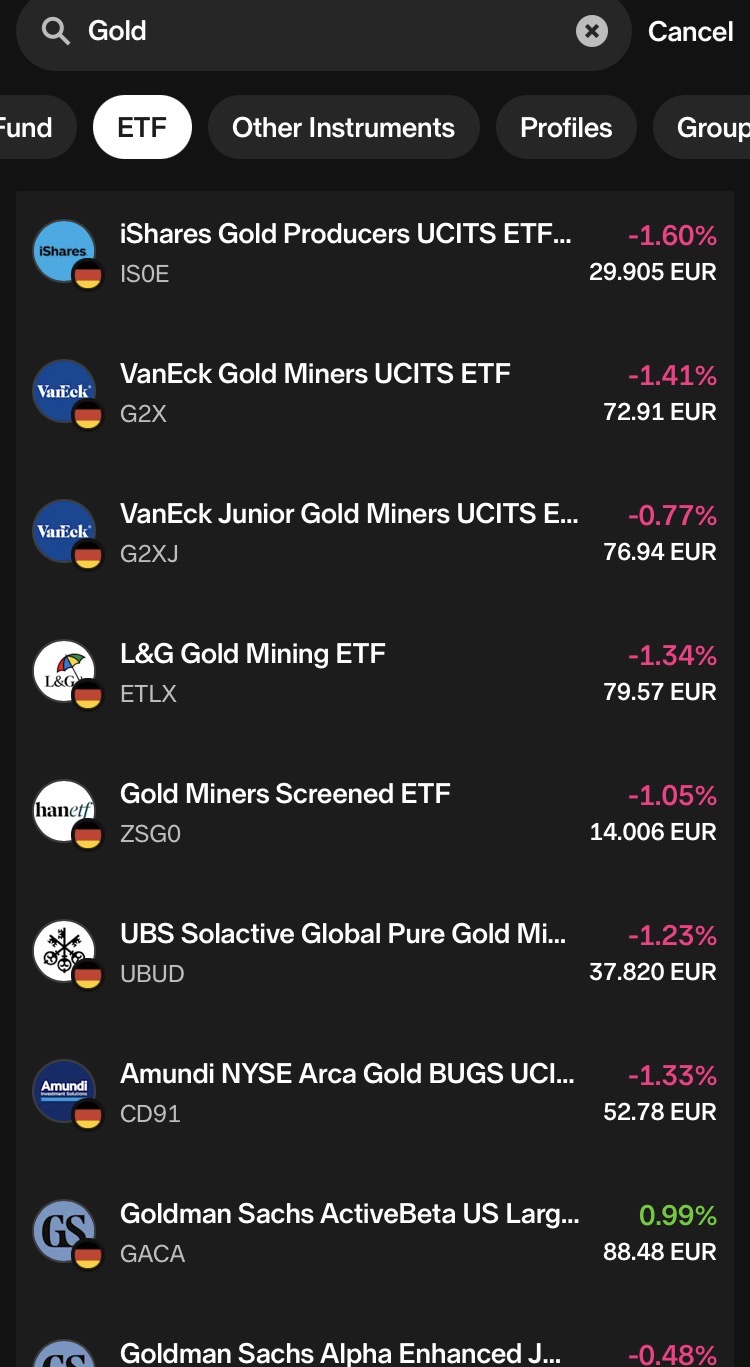Image resolution: width=750 pixels, height=1367 pixels.
Task: Clear the Gold search text
Action: pyautogui.click(x=592, y=31)
